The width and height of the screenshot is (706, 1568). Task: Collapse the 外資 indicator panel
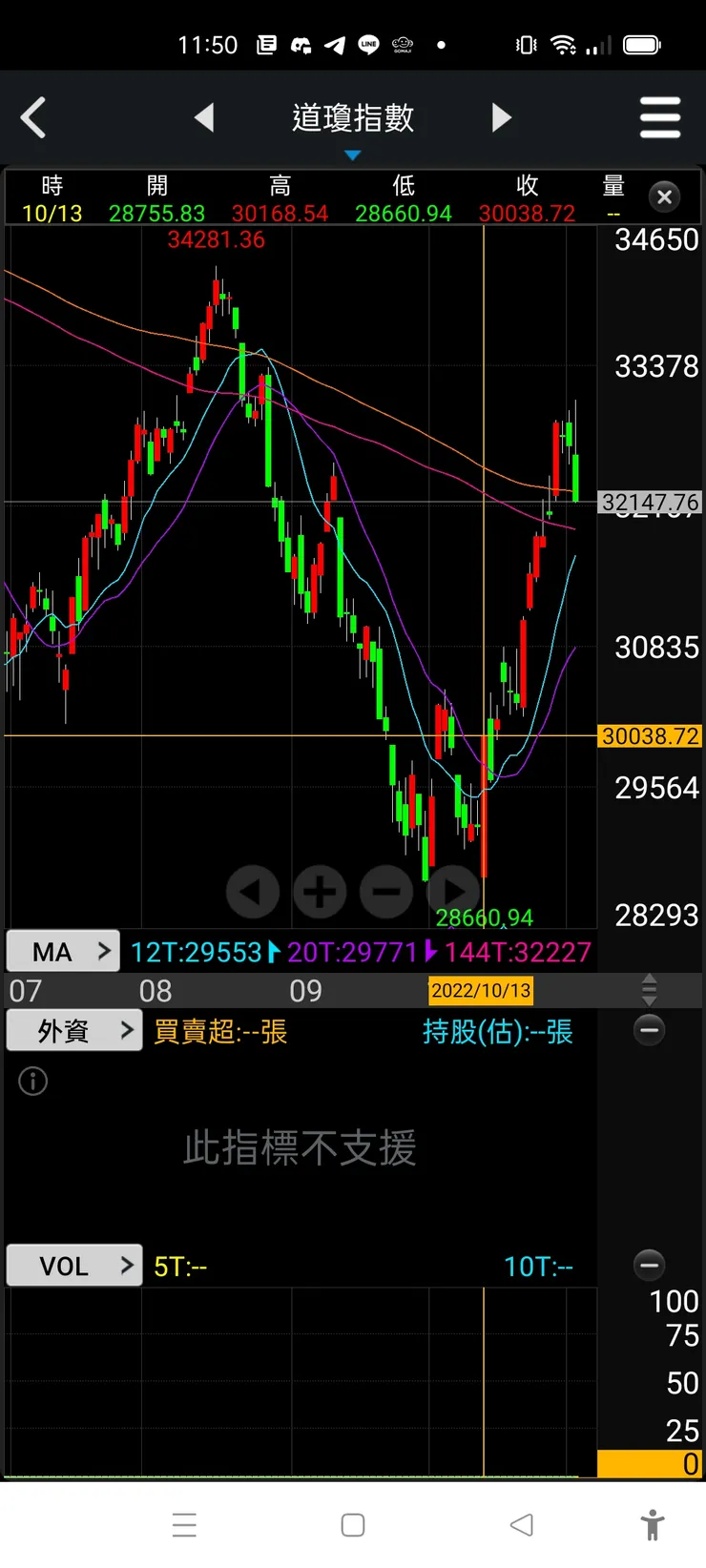650,1030
